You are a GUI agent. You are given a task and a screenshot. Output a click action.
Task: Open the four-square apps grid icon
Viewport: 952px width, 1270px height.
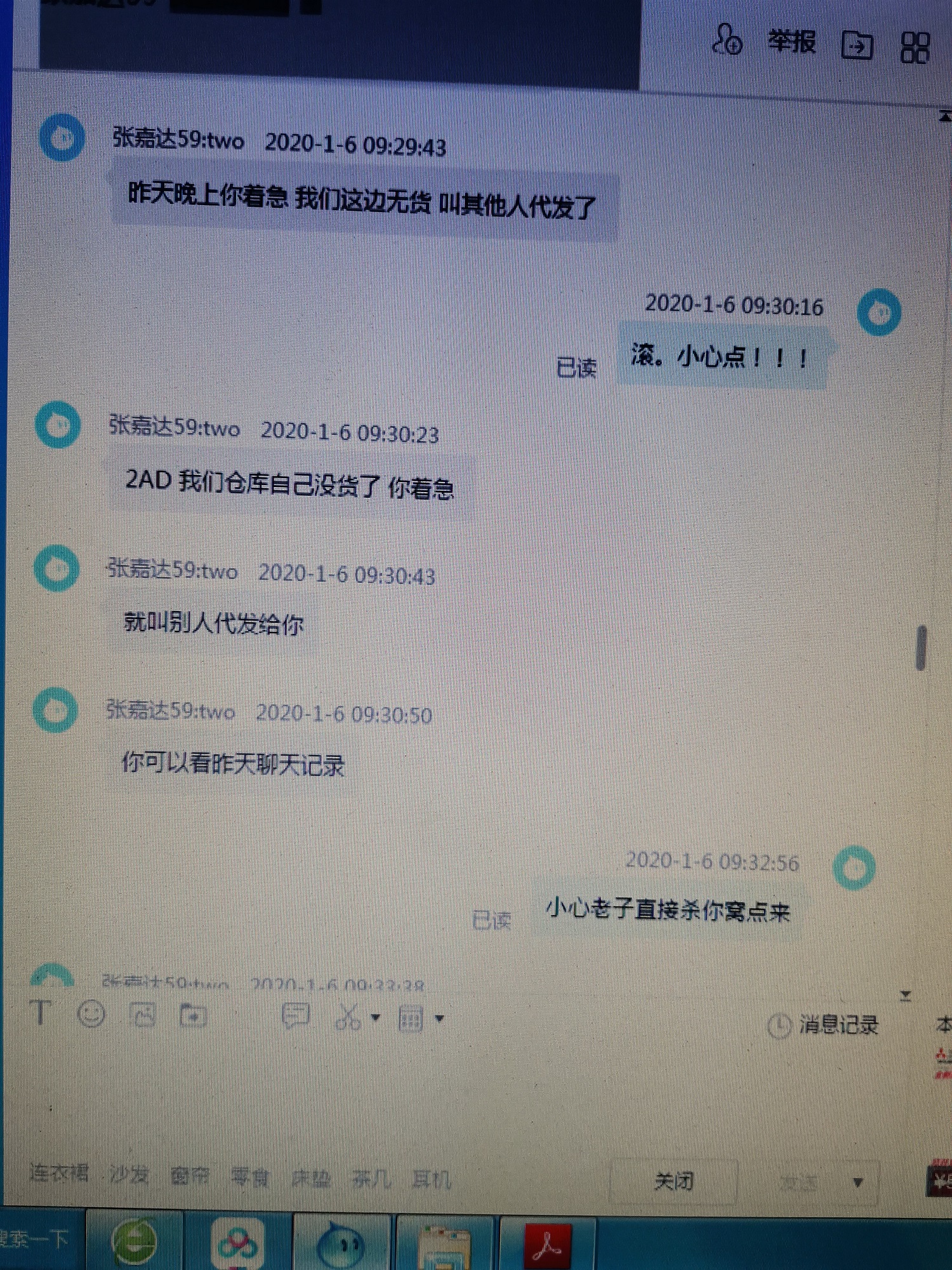coord(915,48)
